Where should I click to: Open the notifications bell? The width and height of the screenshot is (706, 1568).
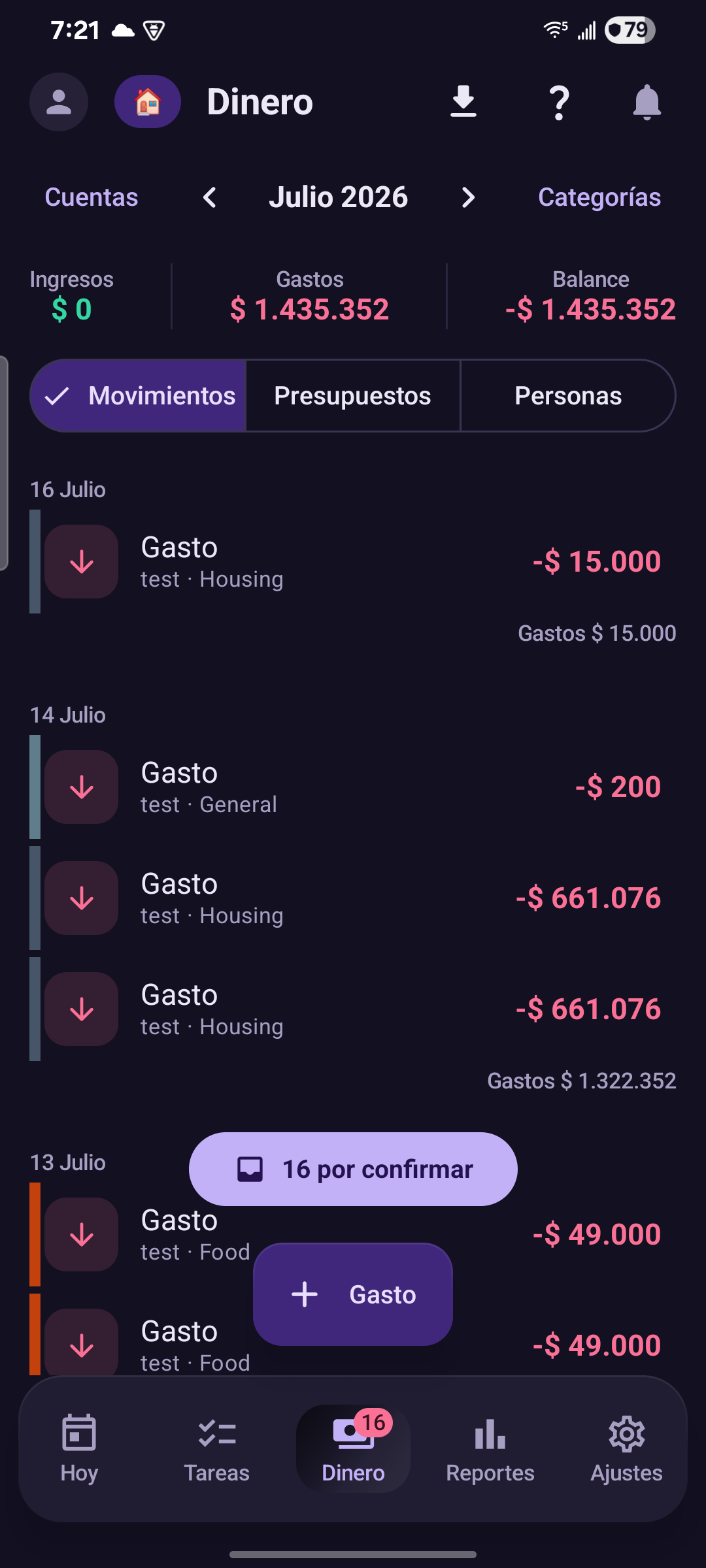[647, 102]
